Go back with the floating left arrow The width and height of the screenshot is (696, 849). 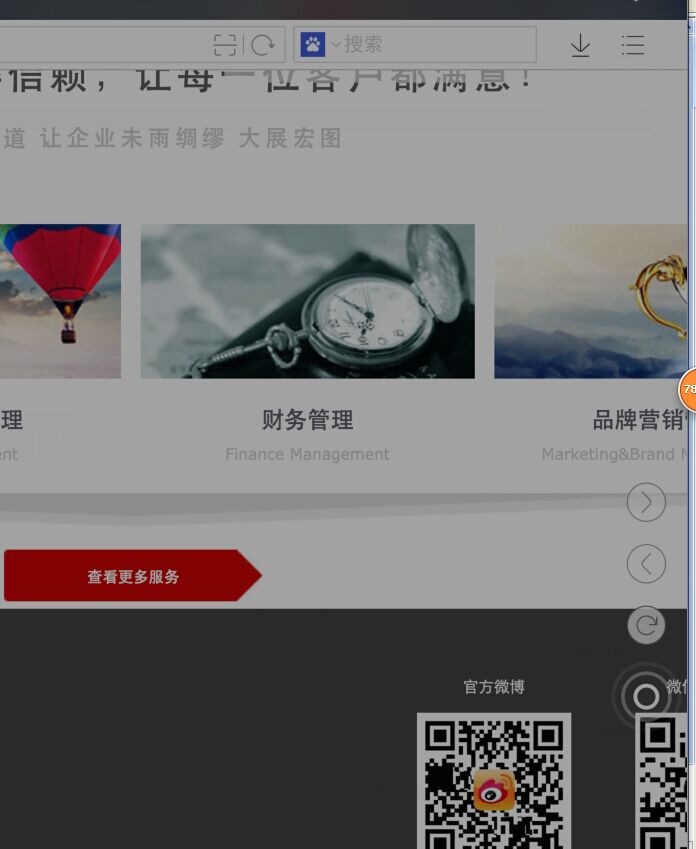pos(646,564)
